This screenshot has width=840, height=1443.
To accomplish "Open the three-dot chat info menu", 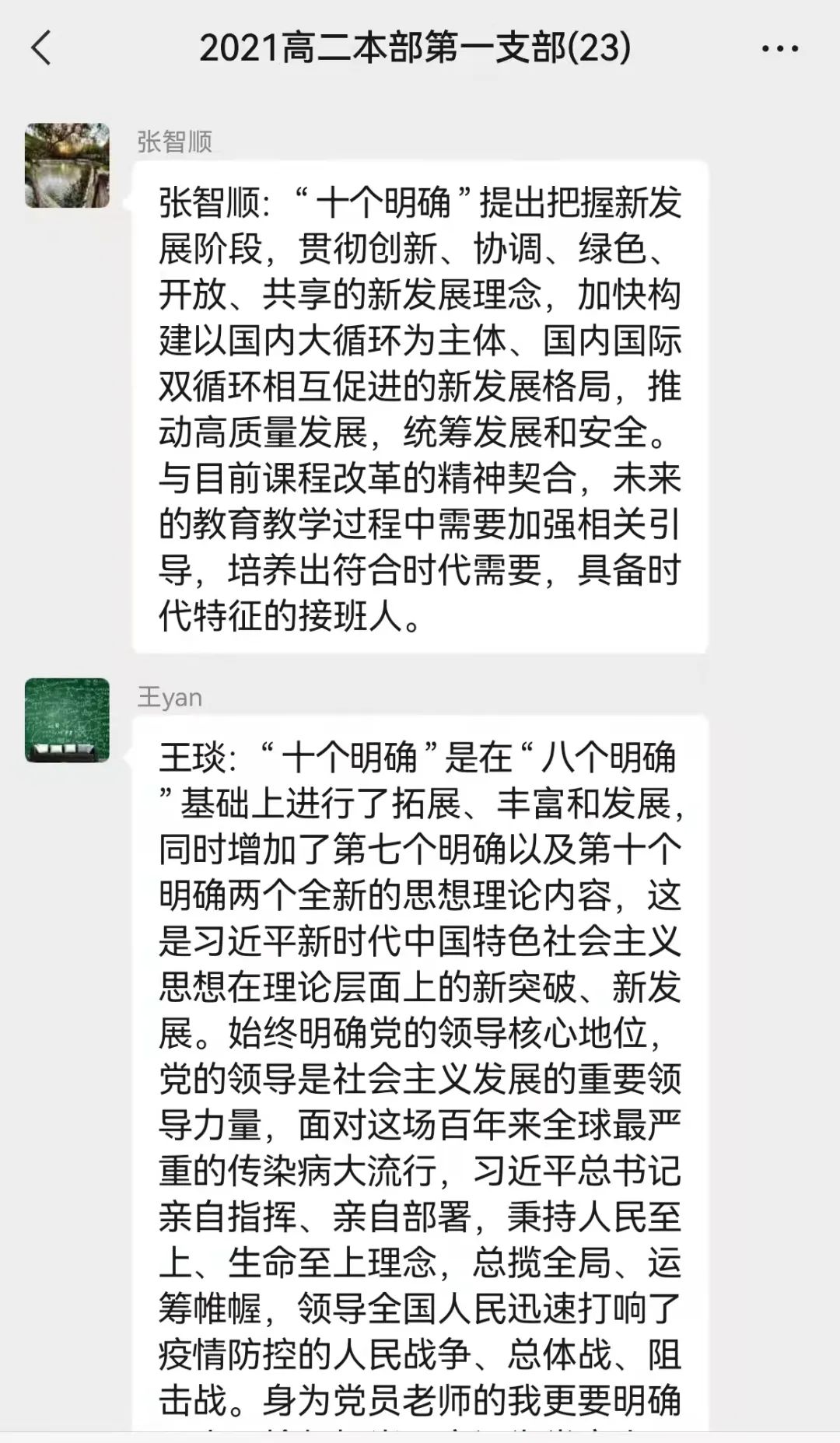I will pos(779,49).
